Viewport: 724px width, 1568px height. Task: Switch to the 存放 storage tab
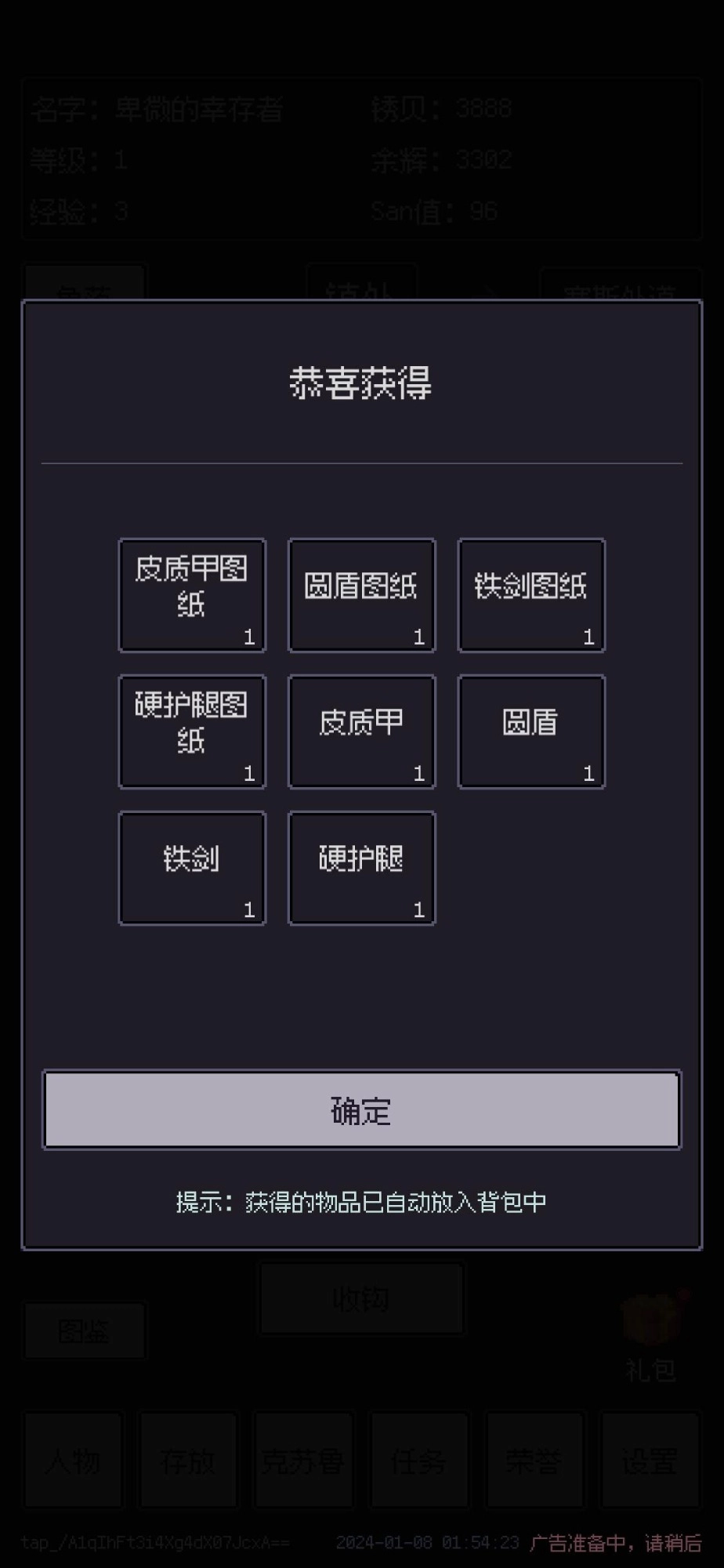coord(188,1460)
